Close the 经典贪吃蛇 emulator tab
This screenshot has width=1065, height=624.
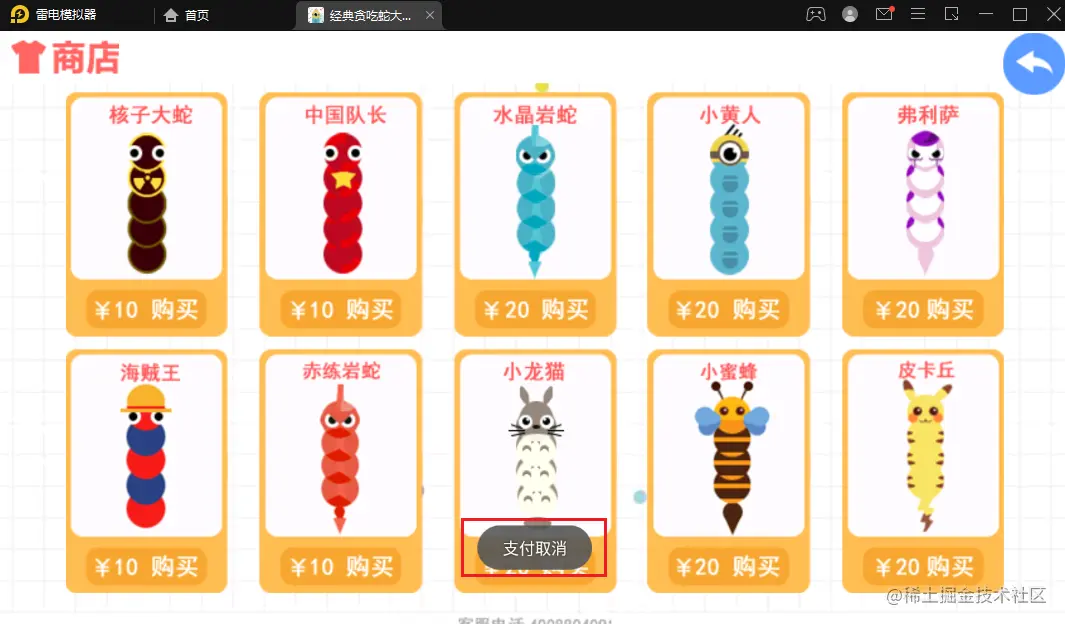click(430, 15)
